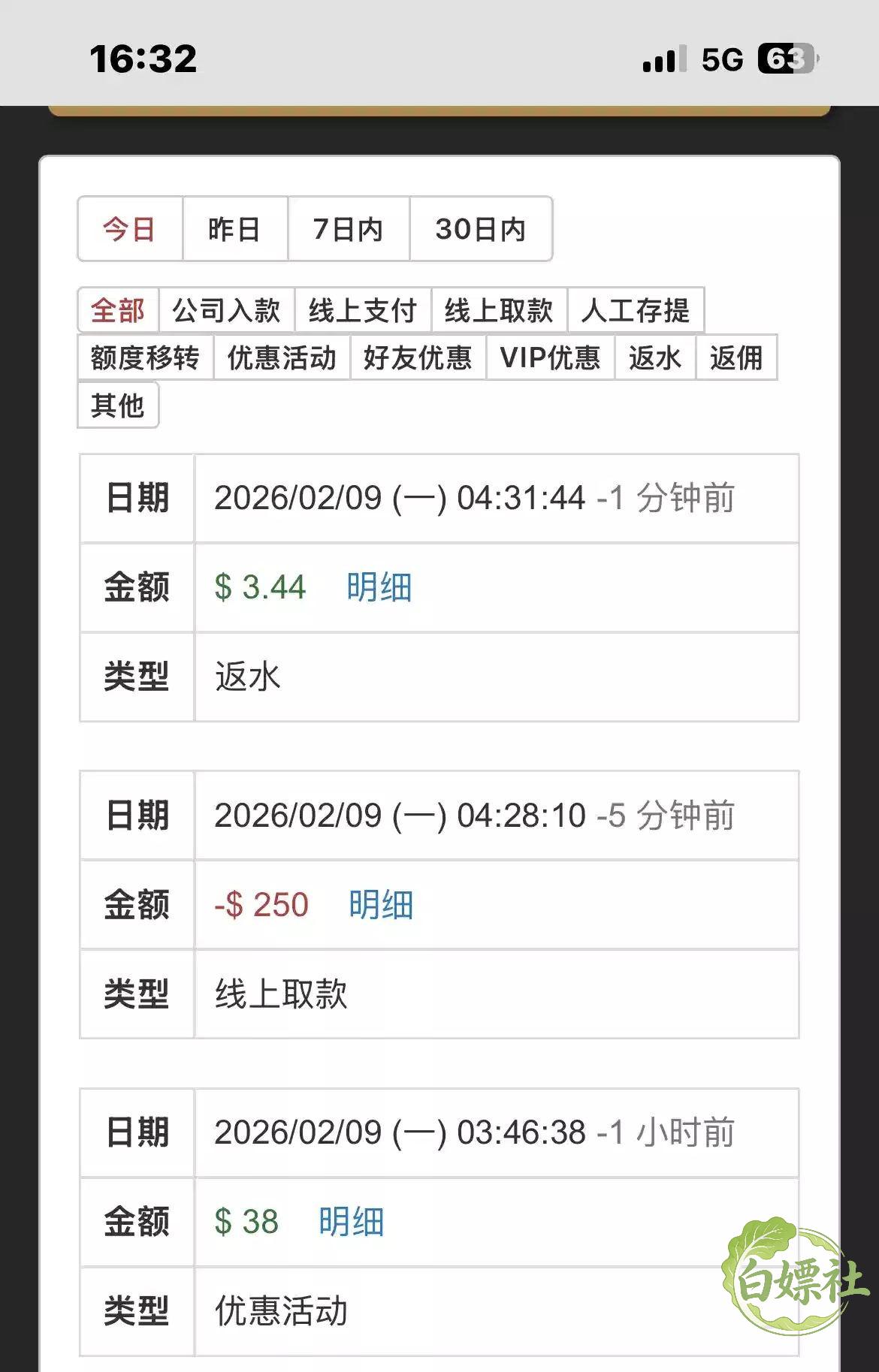879x1372 pixels.
Task: Filter by 返佣
Action: click(x=736, y=357)
